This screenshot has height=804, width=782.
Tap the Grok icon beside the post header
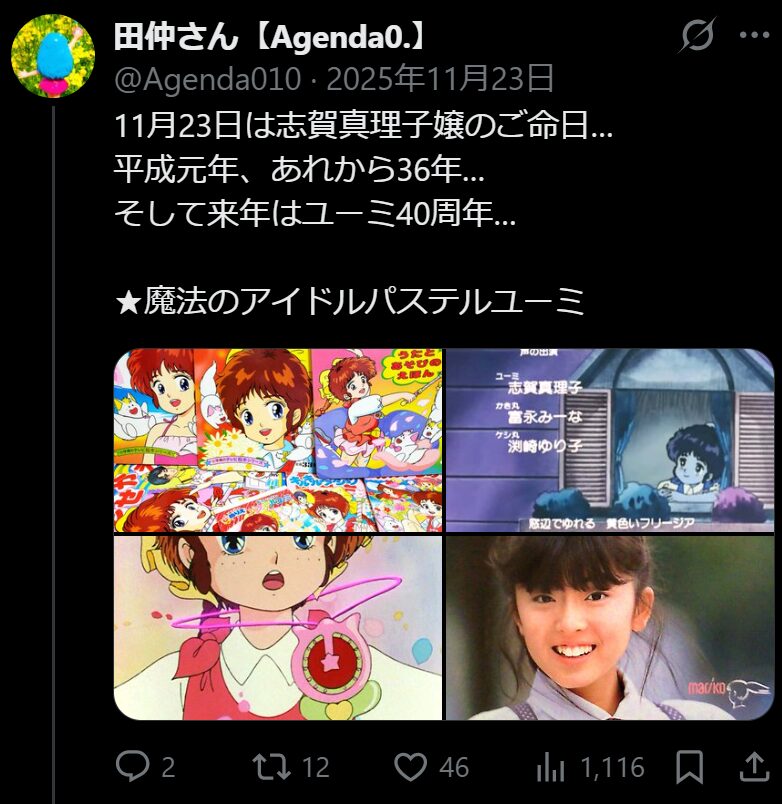698,35
